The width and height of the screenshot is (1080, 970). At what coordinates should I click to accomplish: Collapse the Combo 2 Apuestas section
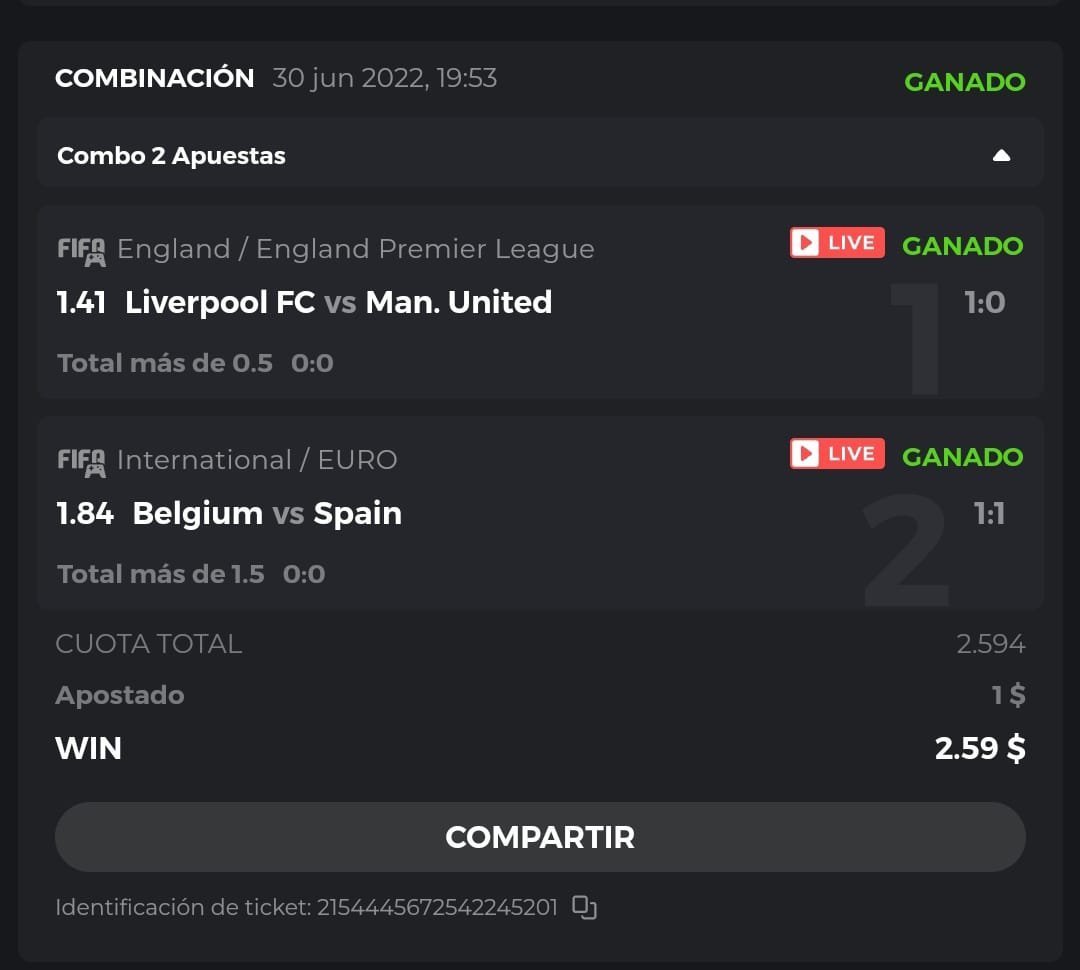[x=1001, y=156]
